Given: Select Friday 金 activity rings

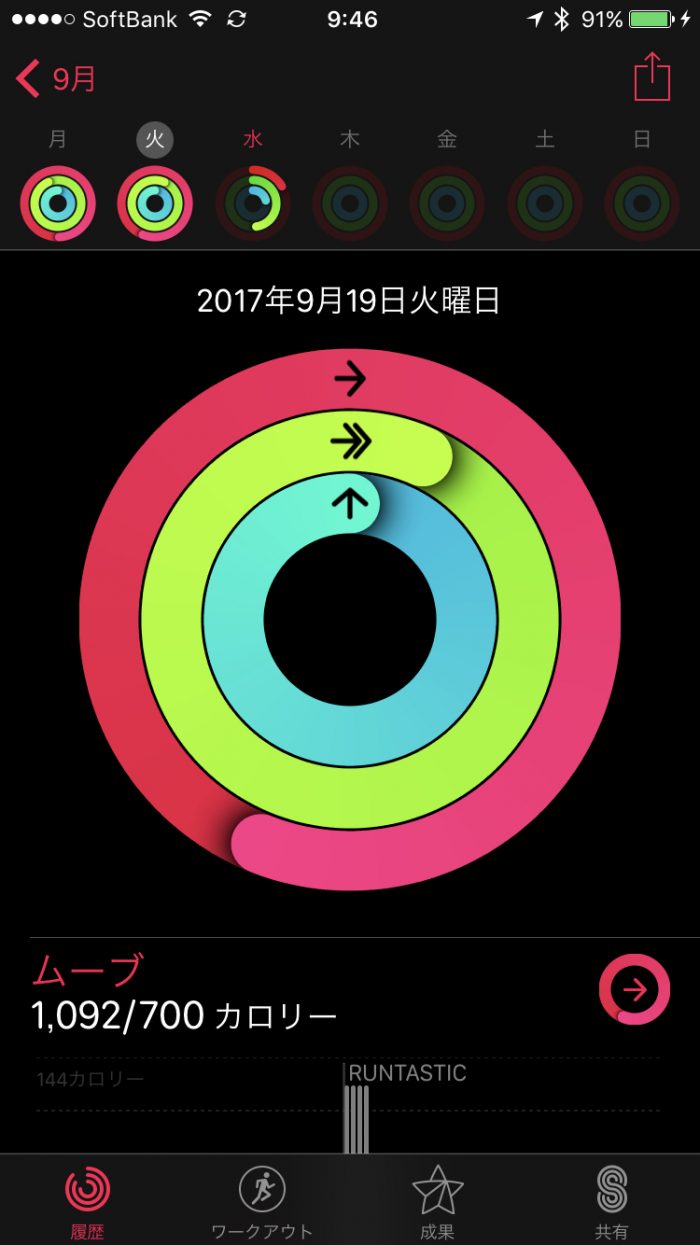Looking at the screenshot, I should coord(447,203).
